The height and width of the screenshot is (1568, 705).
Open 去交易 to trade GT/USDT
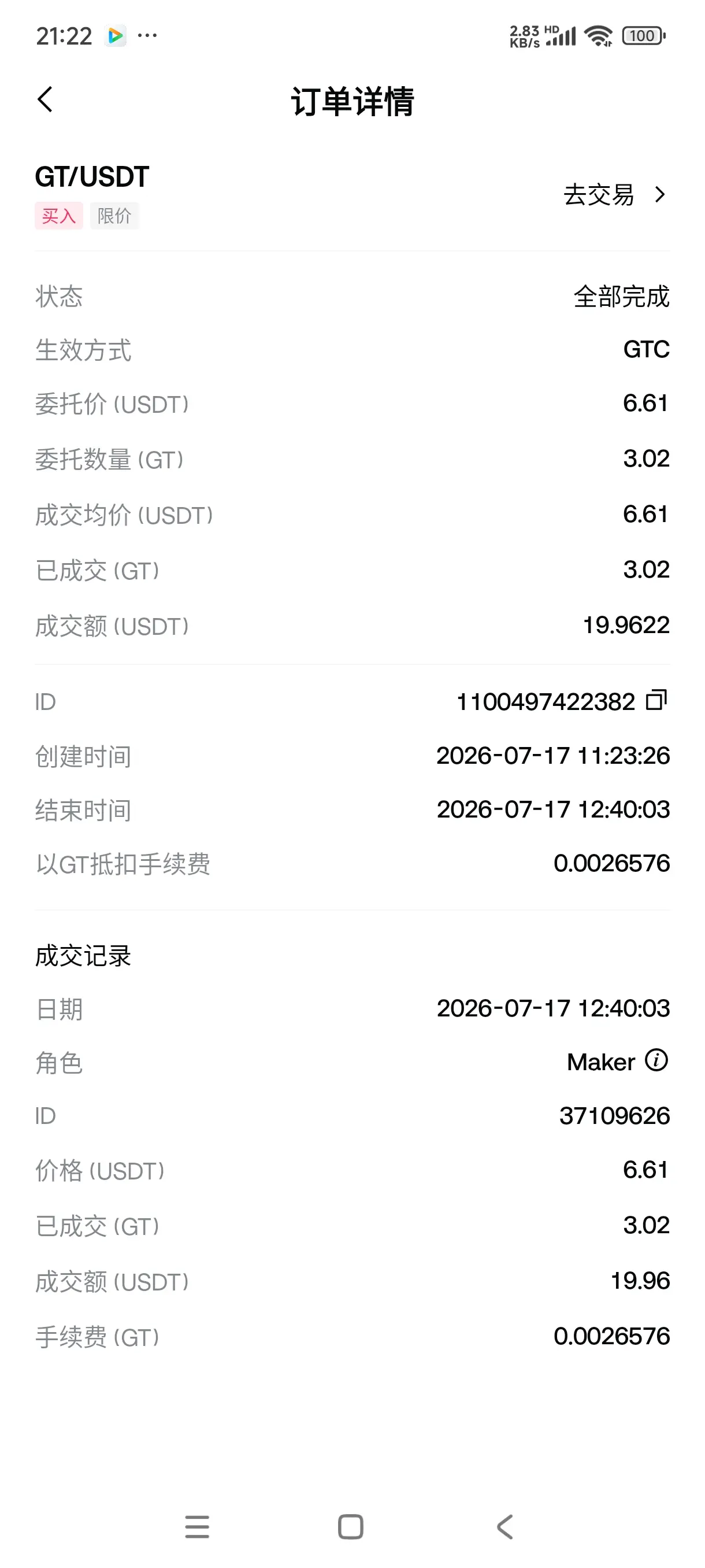pyautogui.click(x=614, y=195)
